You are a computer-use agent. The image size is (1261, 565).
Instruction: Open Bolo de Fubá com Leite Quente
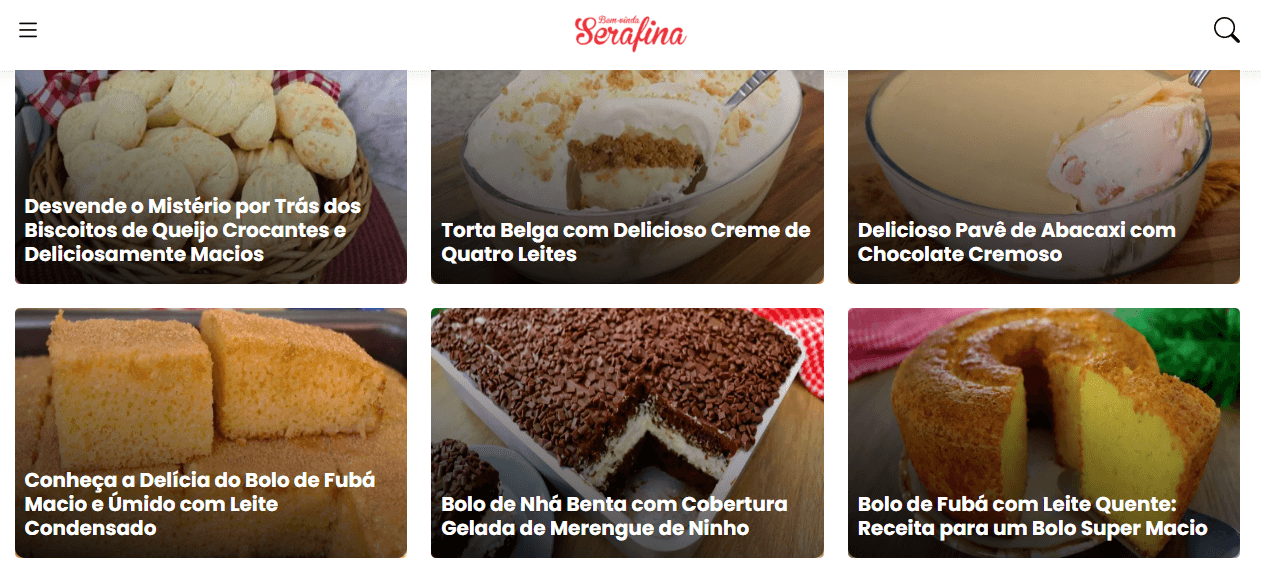click(1032, 516)
